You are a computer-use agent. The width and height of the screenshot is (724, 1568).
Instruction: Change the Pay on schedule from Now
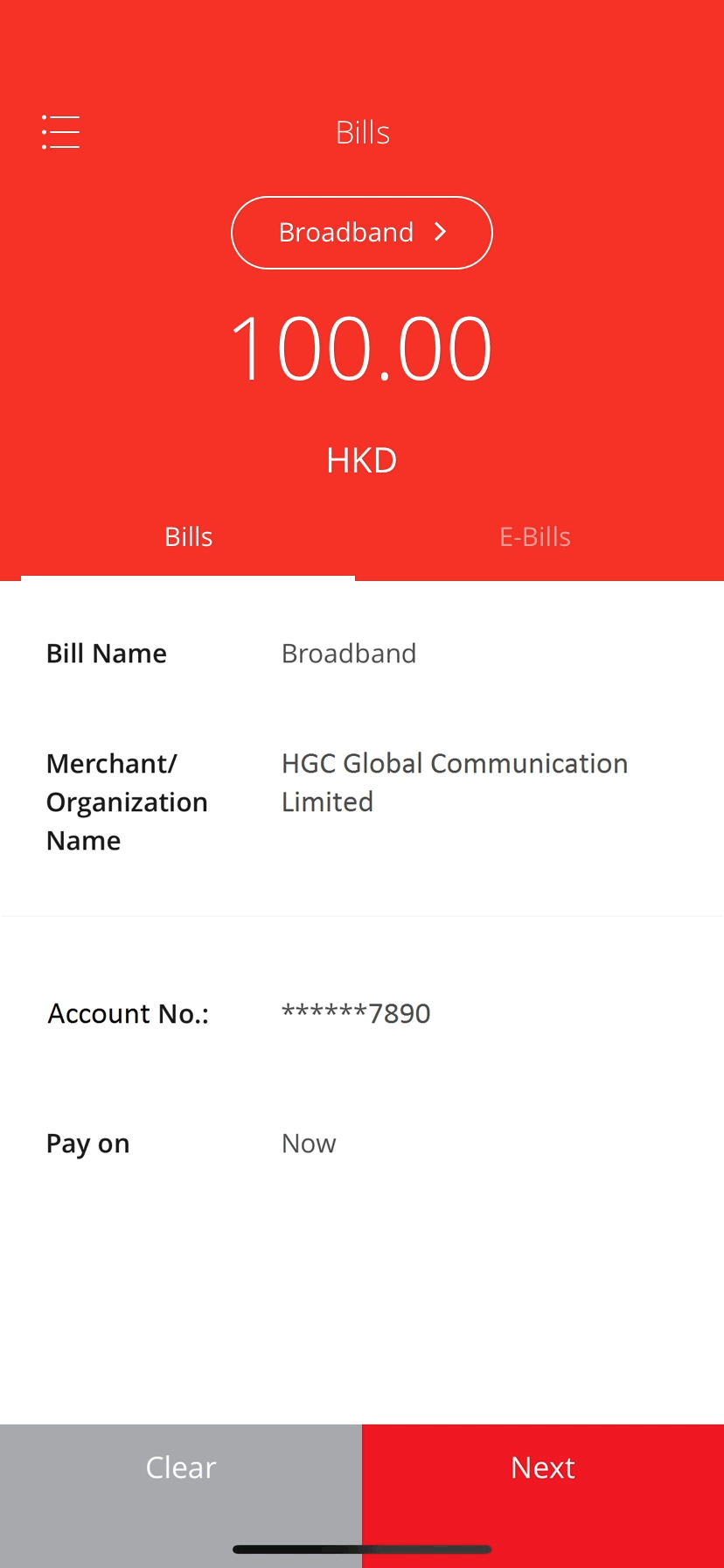308,1143
